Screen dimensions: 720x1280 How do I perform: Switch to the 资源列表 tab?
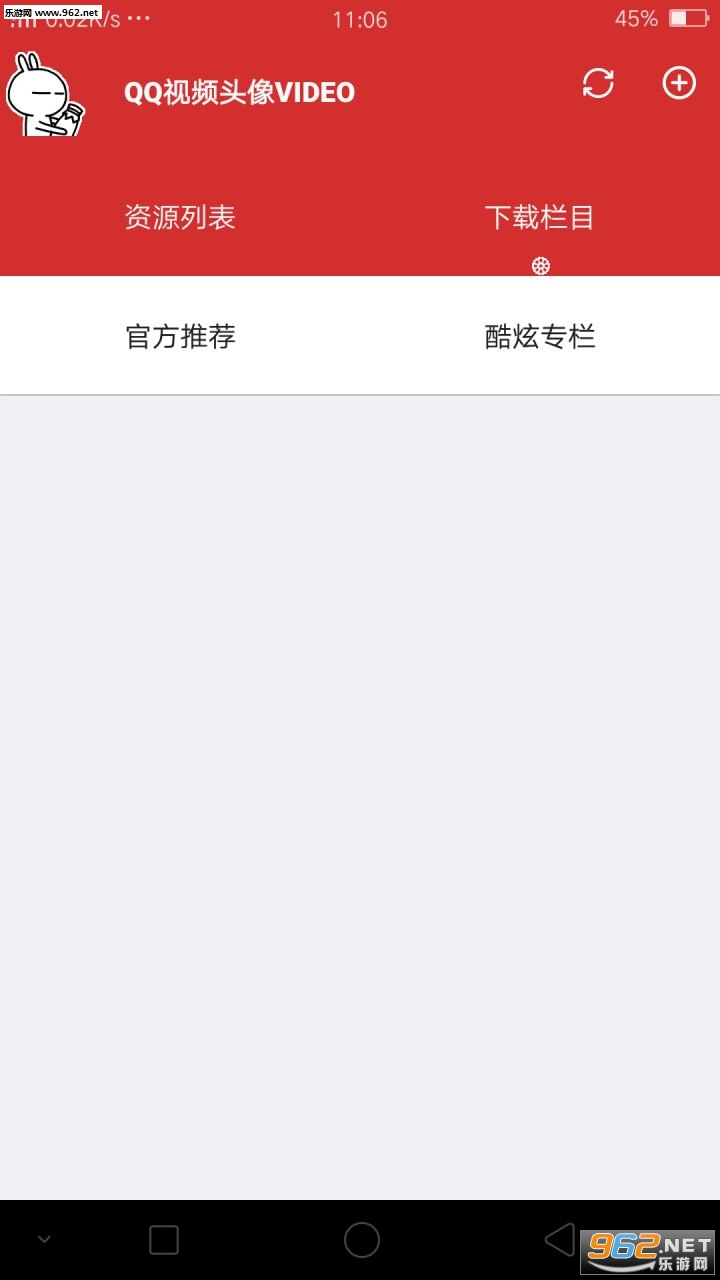tap(180, 217)
